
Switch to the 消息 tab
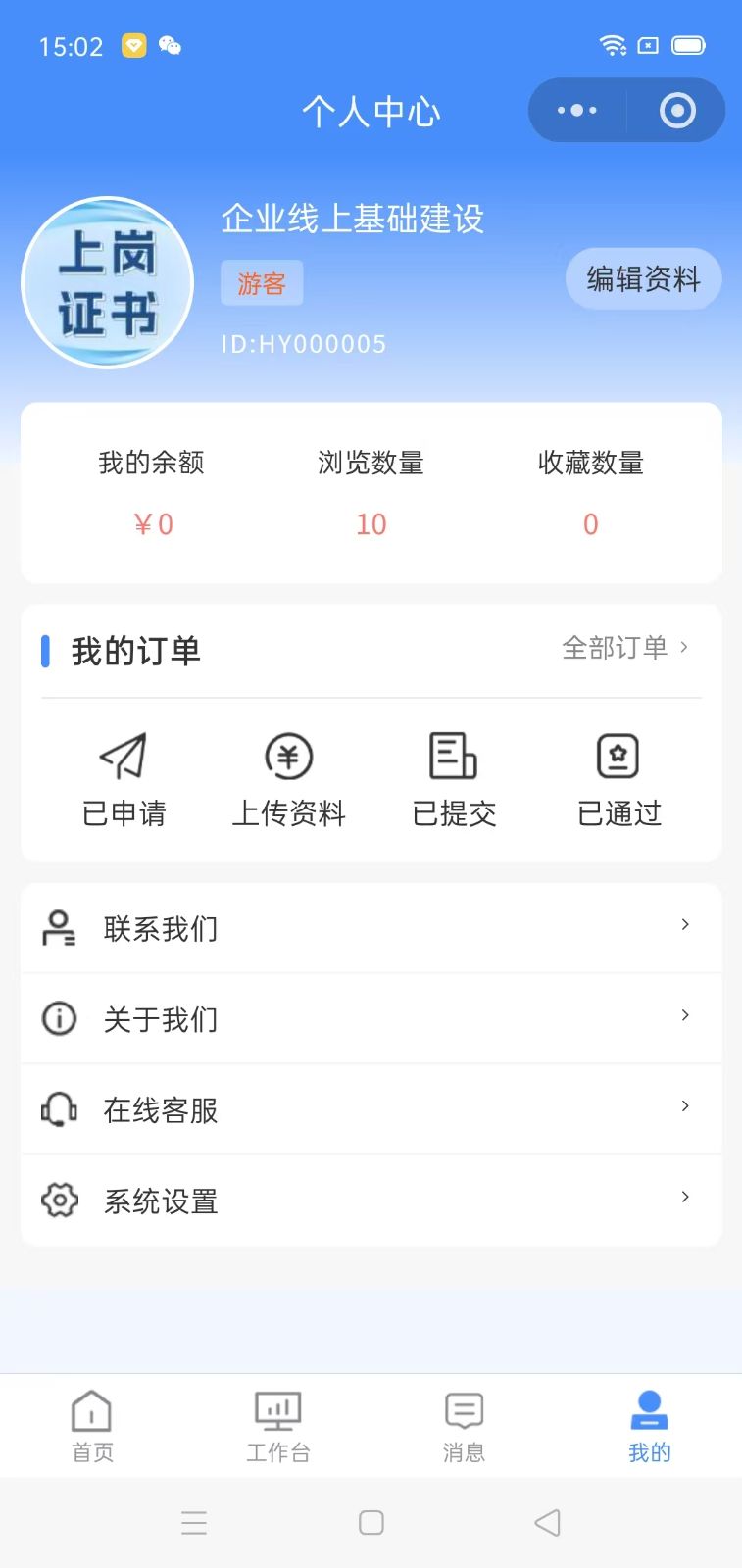click(x=464, y=1427)
